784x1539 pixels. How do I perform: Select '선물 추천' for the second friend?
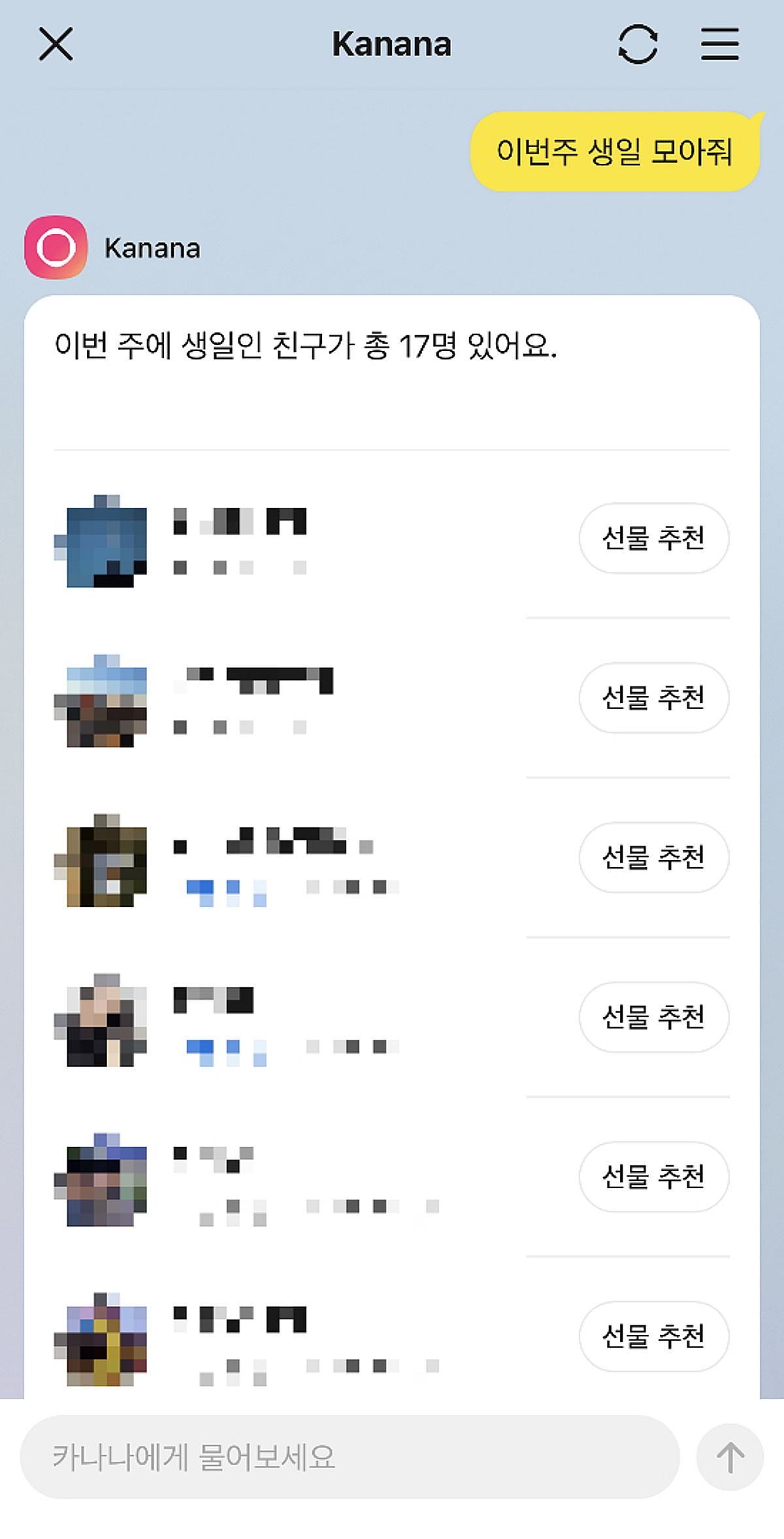[653, 699]
